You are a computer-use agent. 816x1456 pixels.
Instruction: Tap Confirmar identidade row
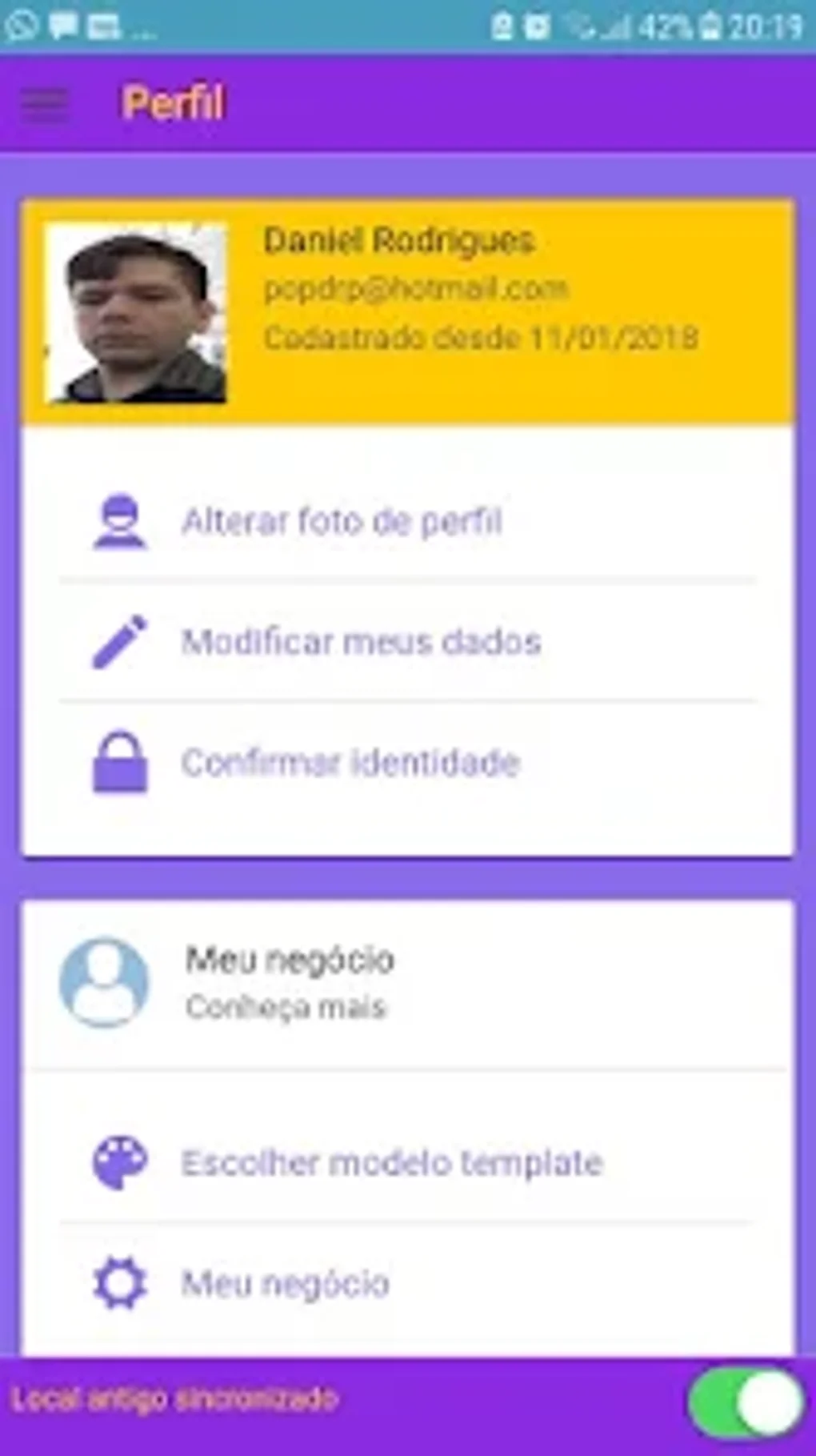[x=350, y=763]
